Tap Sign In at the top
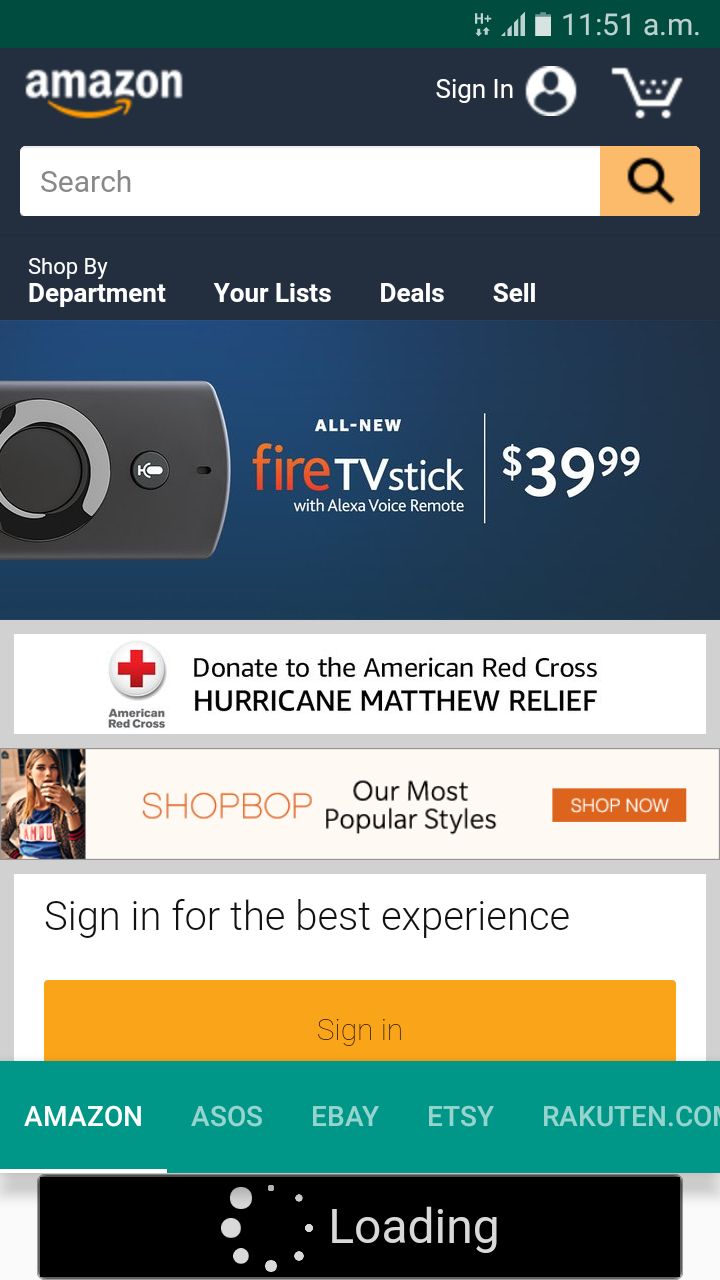The height and width of the screenshot is (1280, 720). pyautogui.click(x=505, y=90)
